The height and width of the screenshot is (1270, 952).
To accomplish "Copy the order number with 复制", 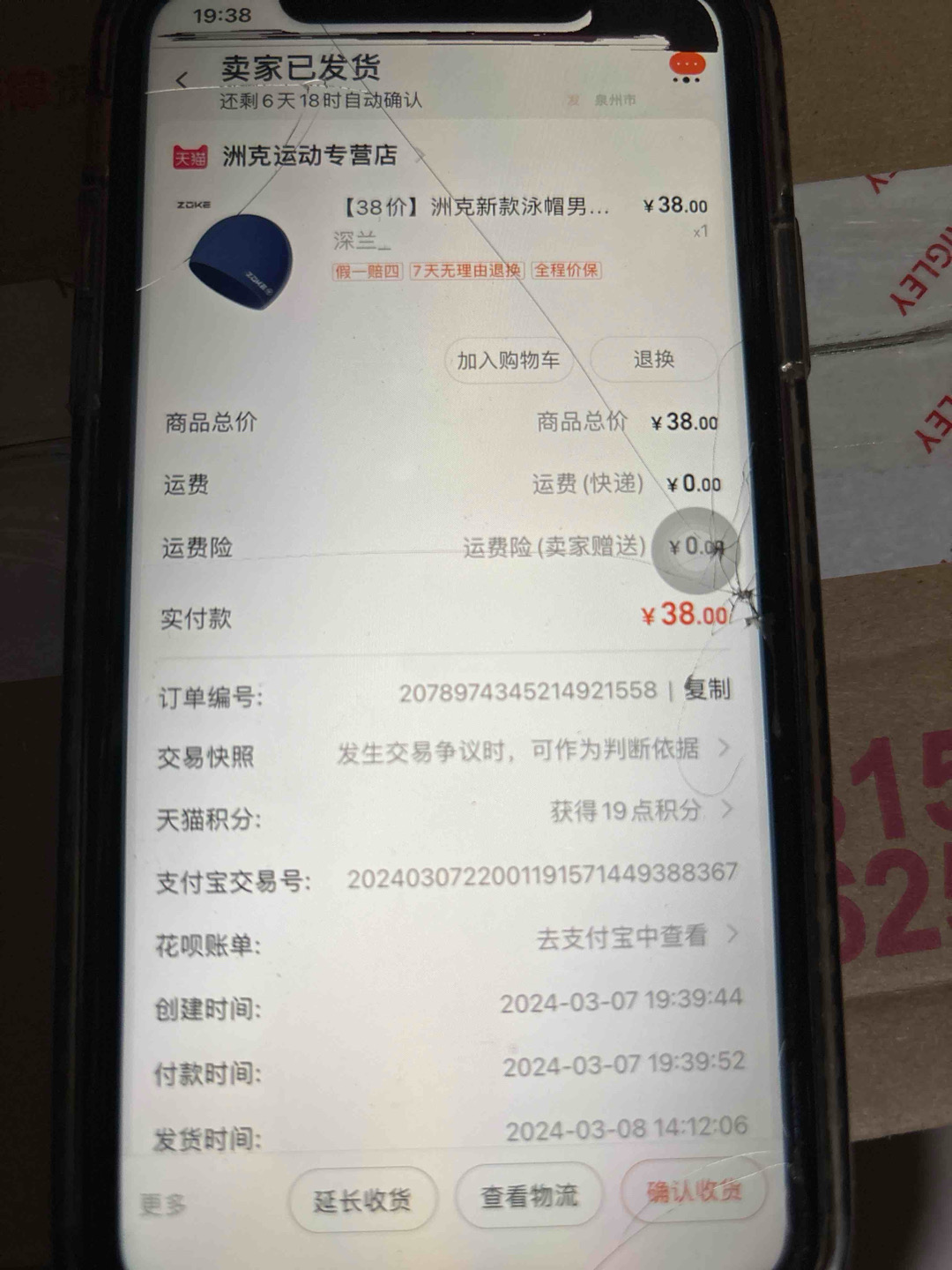I will coord(707,689).
